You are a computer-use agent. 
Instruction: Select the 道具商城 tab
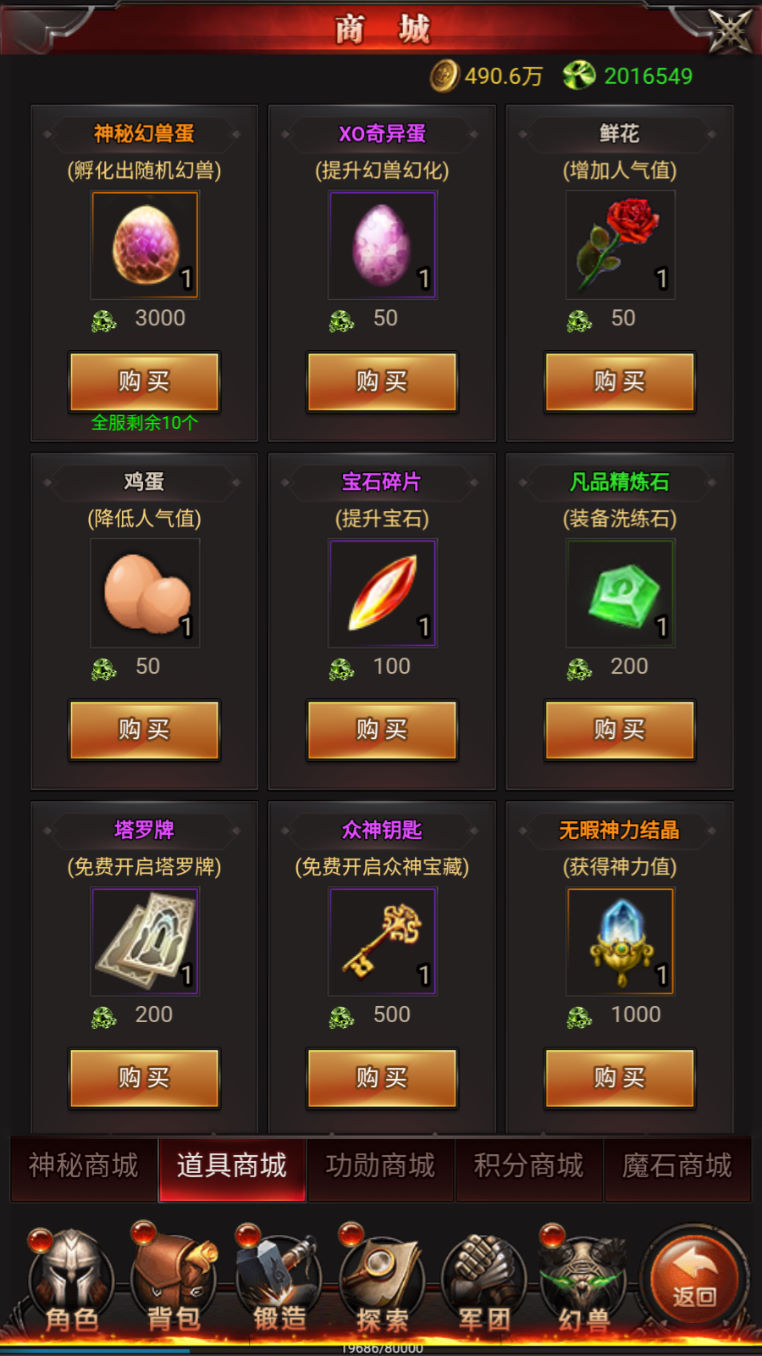(232, 1167)
